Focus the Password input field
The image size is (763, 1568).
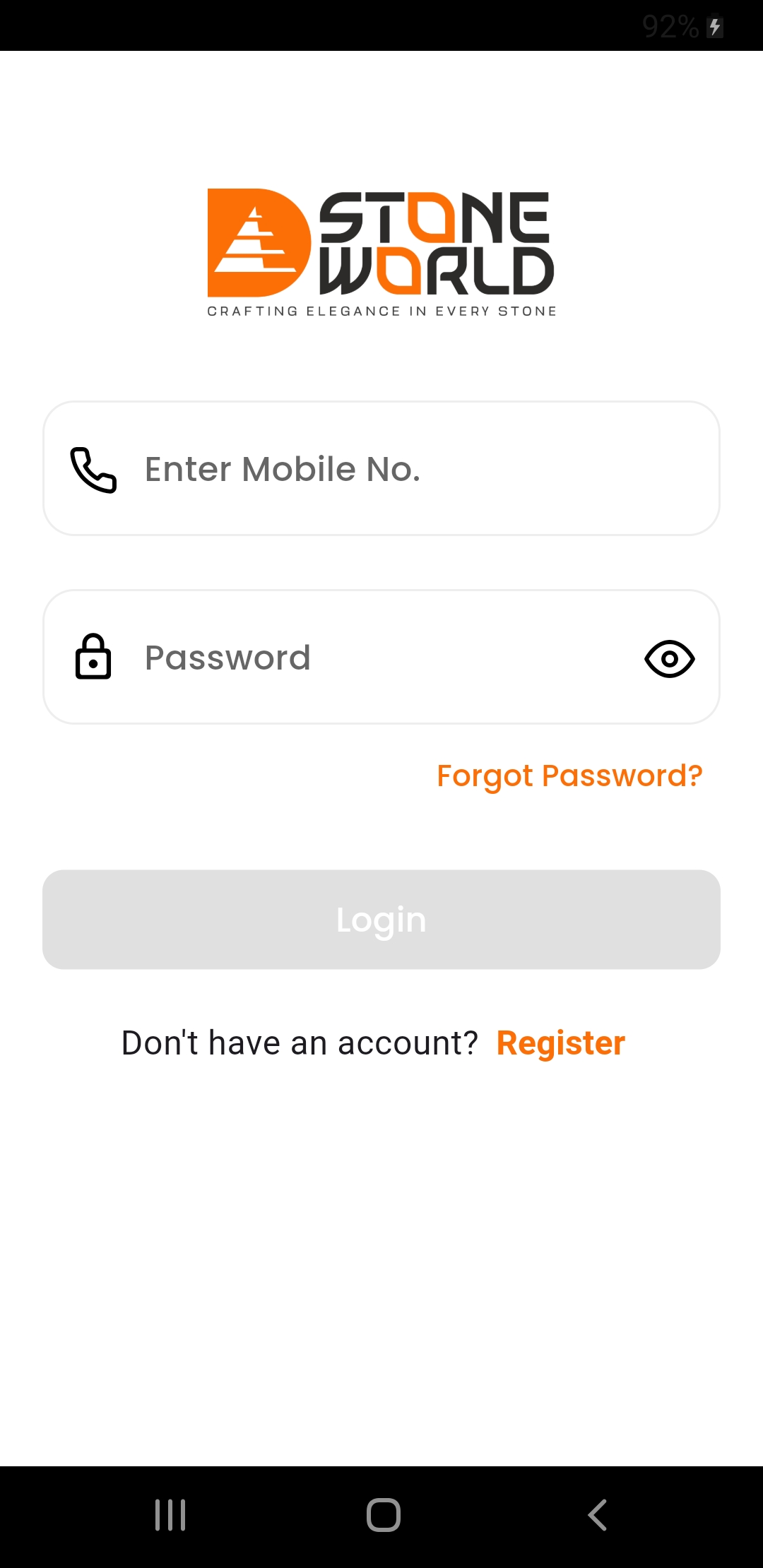coord(367,658)
